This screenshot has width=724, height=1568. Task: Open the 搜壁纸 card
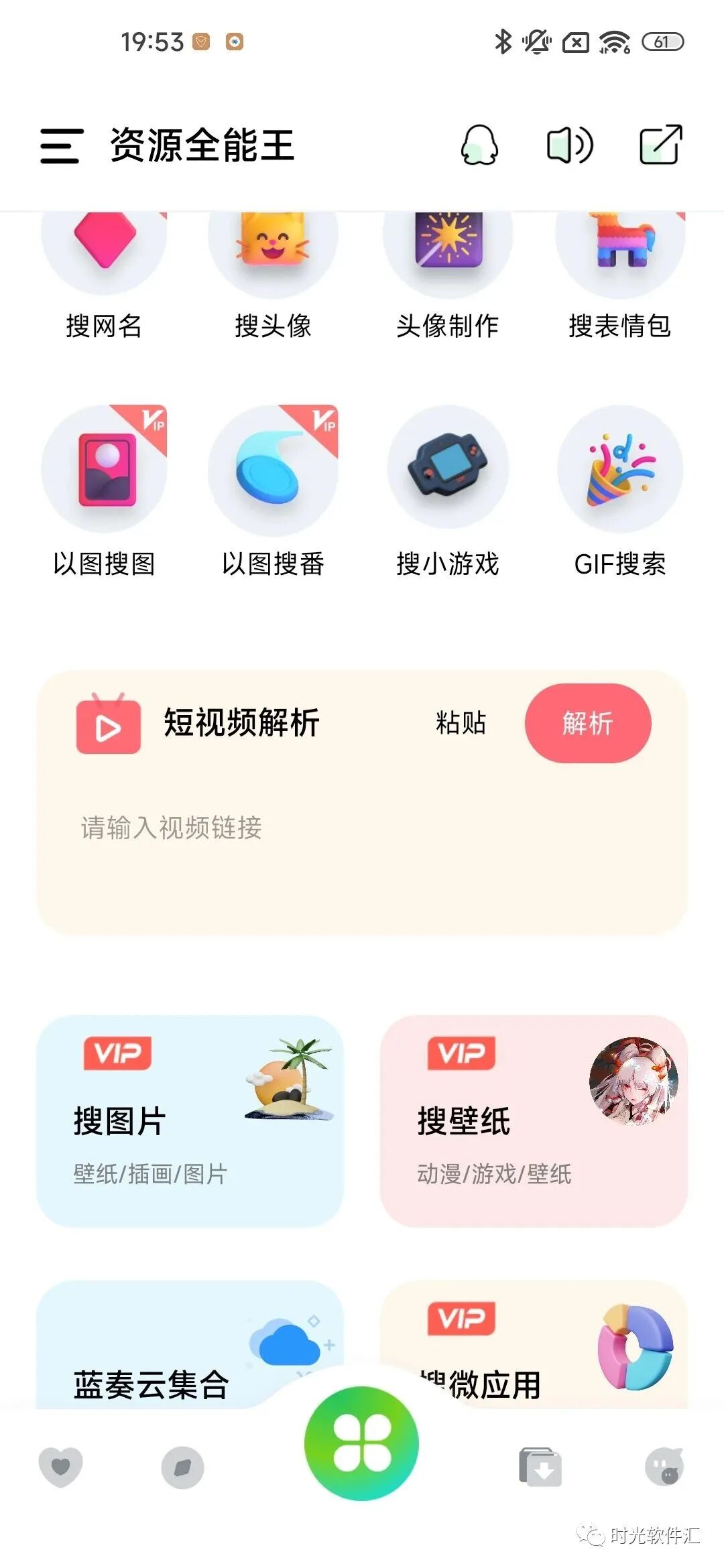click(534, 1120)
